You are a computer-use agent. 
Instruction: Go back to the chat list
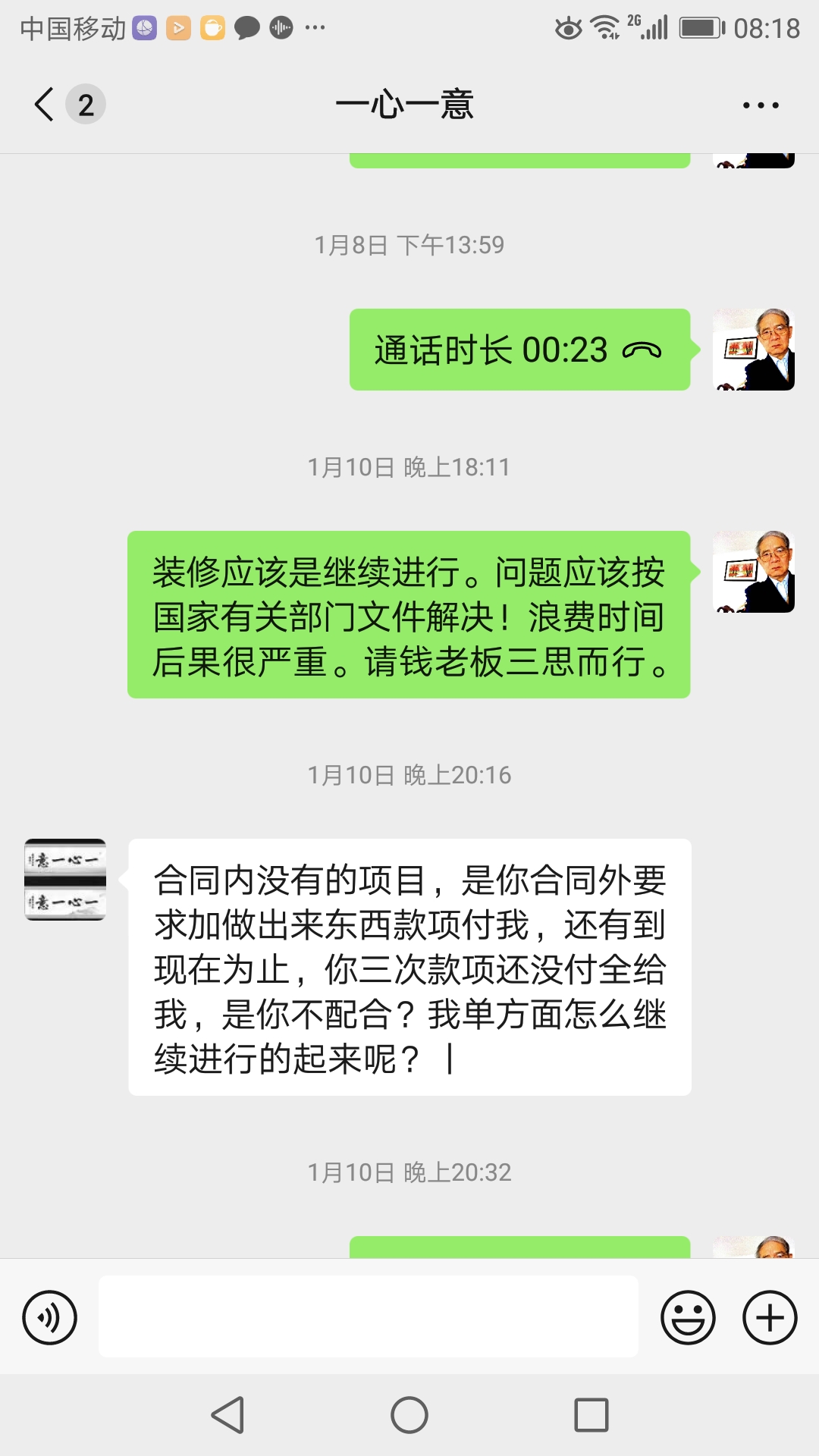tap(45, 104)
